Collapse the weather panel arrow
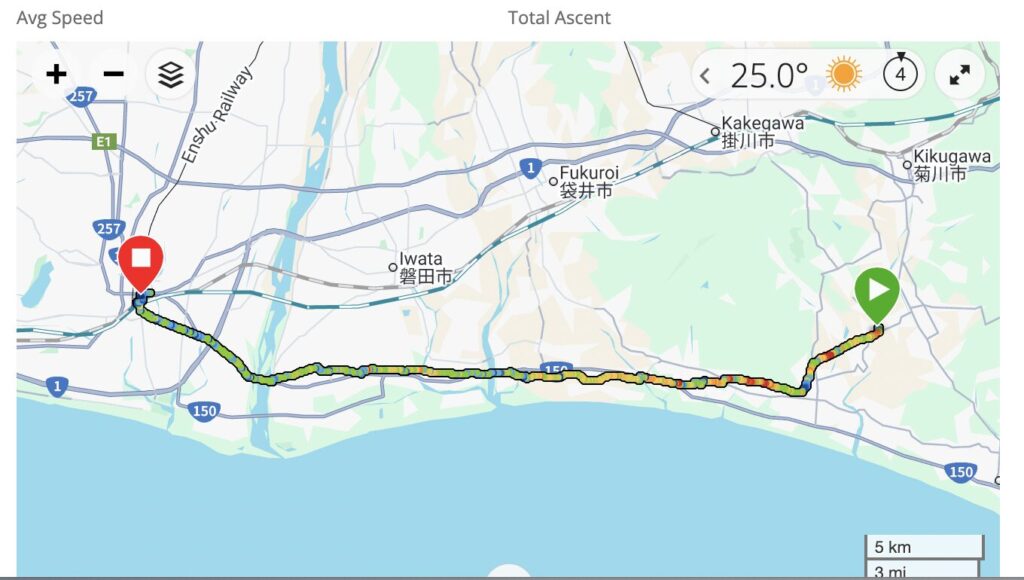 (705, 75)
